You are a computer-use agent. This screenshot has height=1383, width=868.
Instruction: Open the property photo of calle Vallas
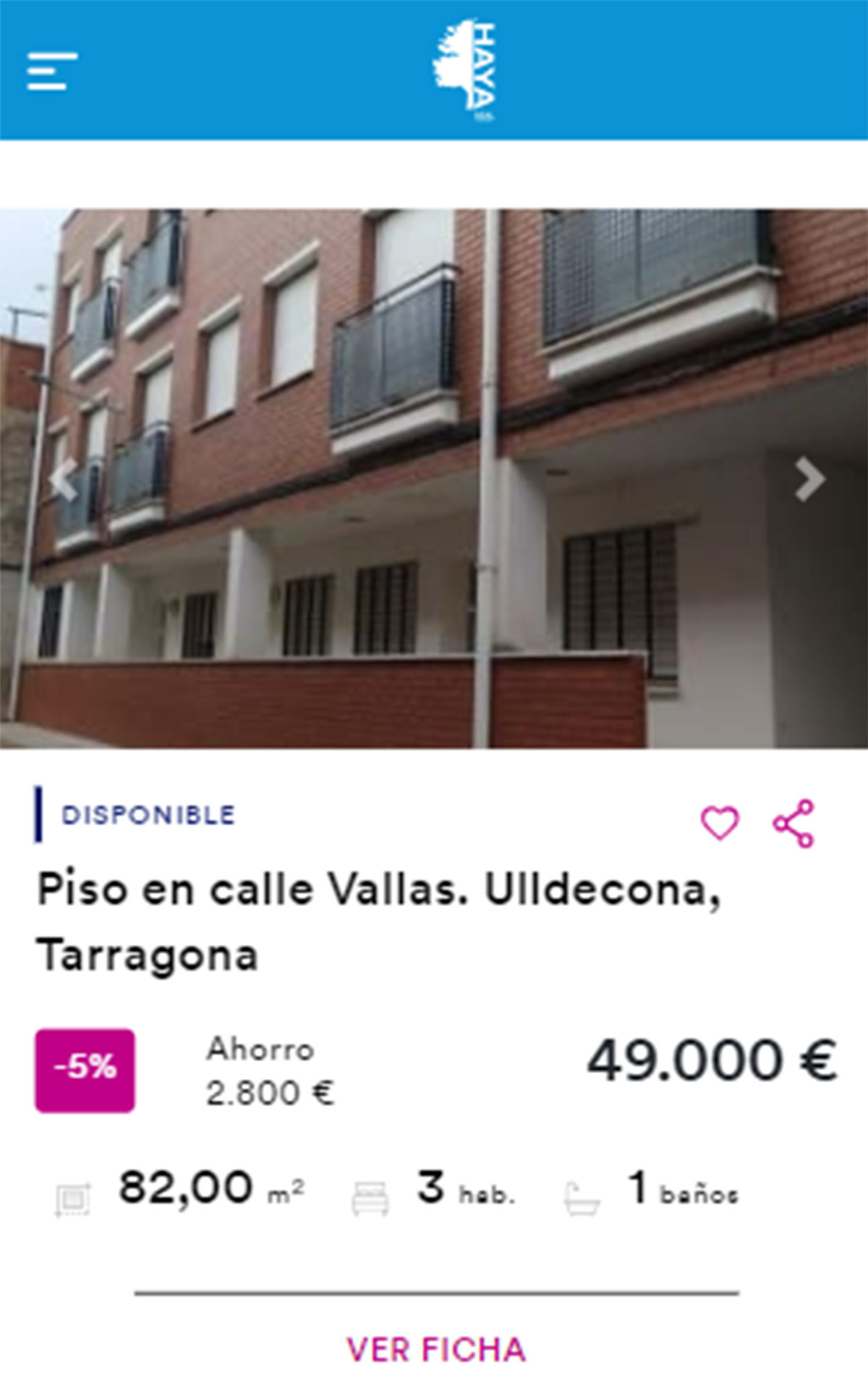coord(434,478)
